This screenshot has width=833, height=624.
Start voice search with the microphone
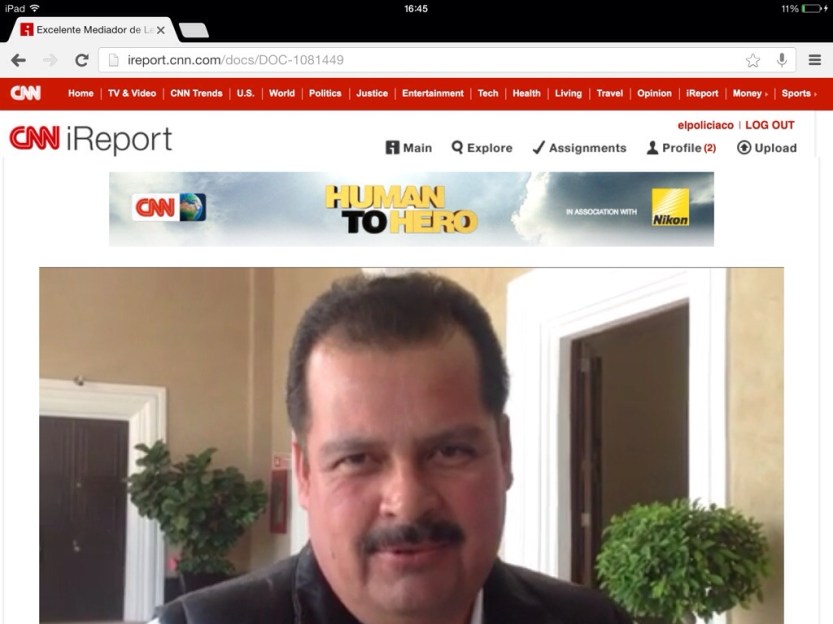click(x=782, y=60)
